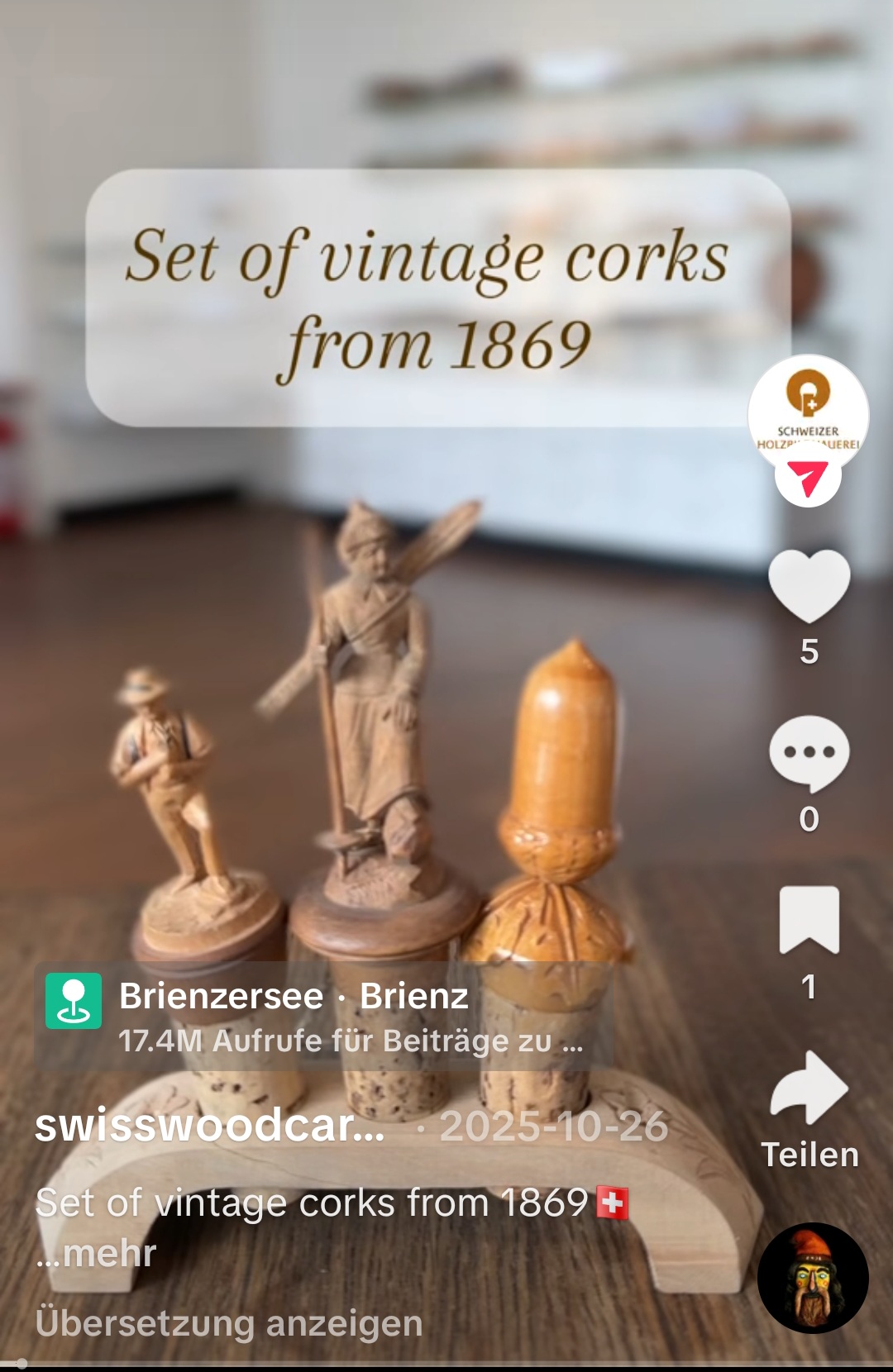Bookmark this vintage corks video
Image resolution: width=893 pixels, height=1372 pixels.
click(809, 920)
